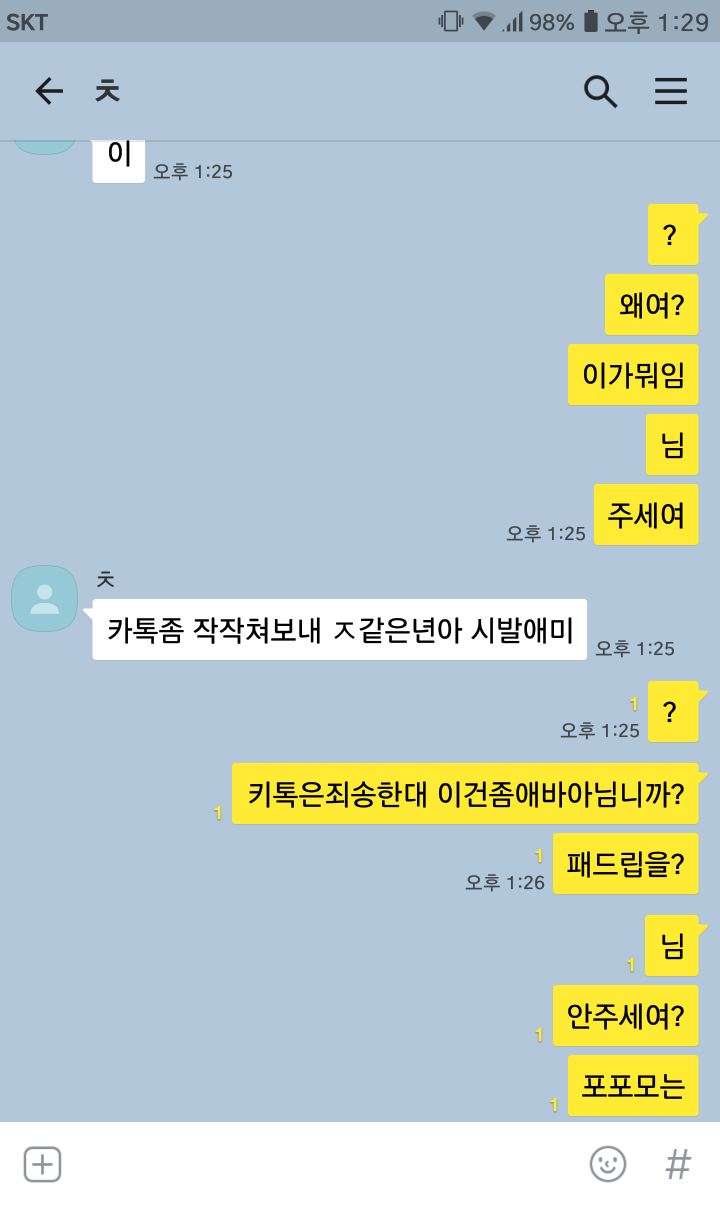Open the emoticon picker
The width and height of the screenshot is (720, 1206).
[x=608, y=1164]
